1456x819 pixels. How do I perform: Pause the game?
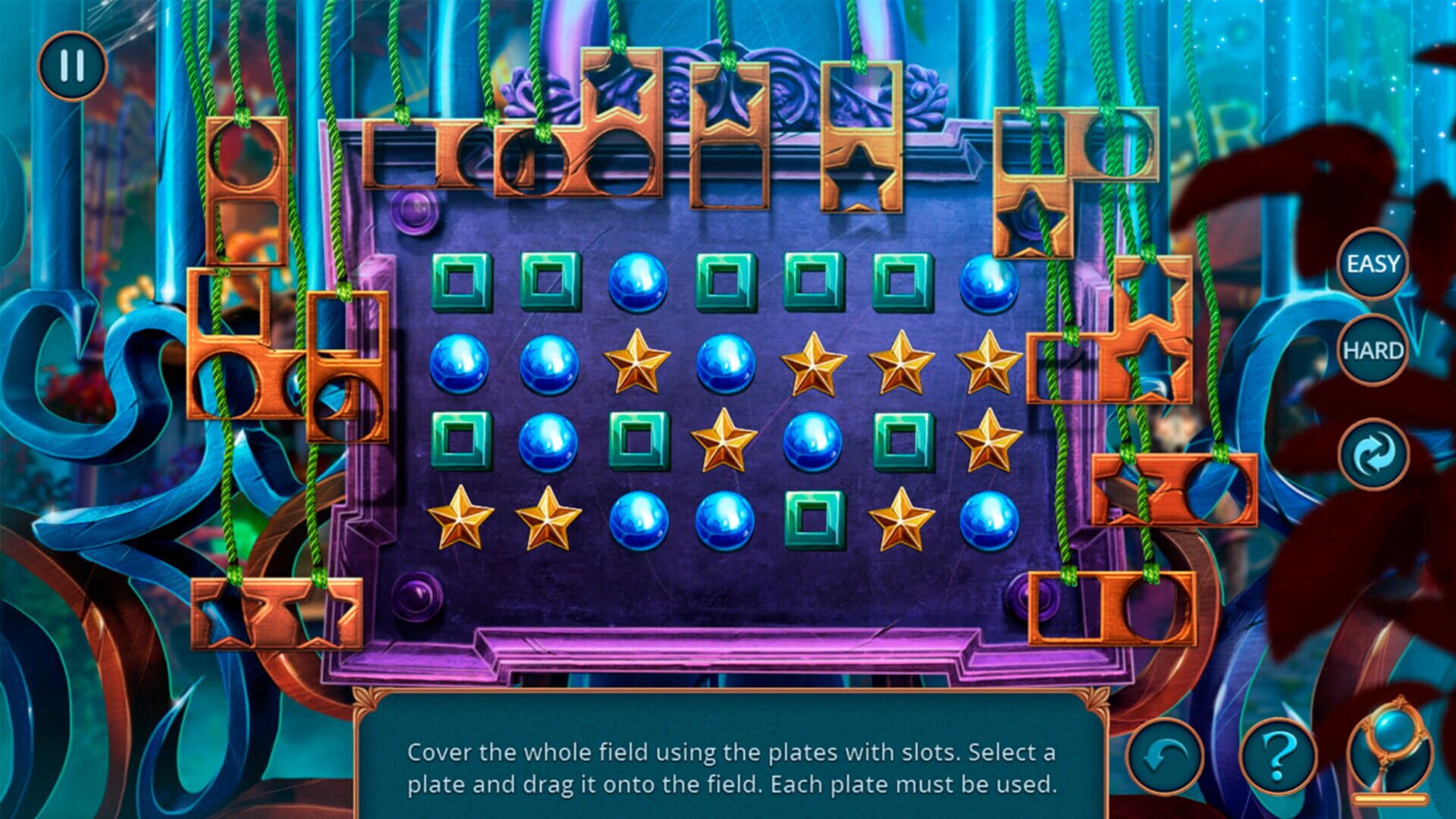pos(72,66)
